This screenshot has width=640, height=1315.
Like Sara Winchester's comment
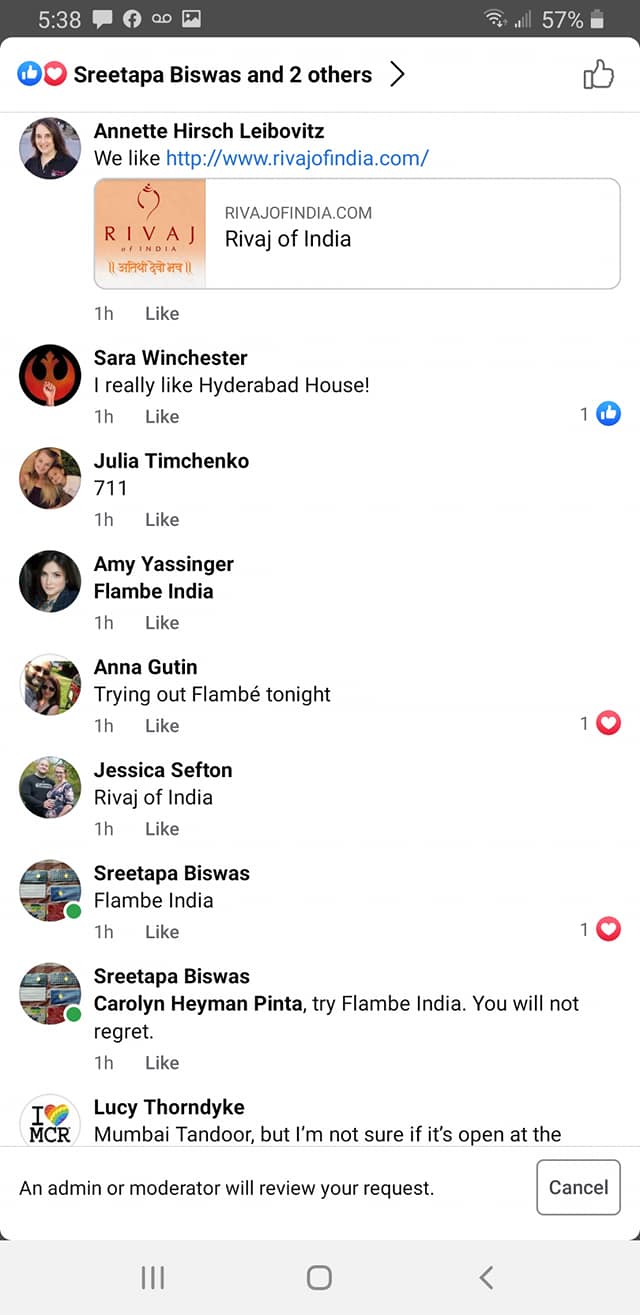click(162, 416)
